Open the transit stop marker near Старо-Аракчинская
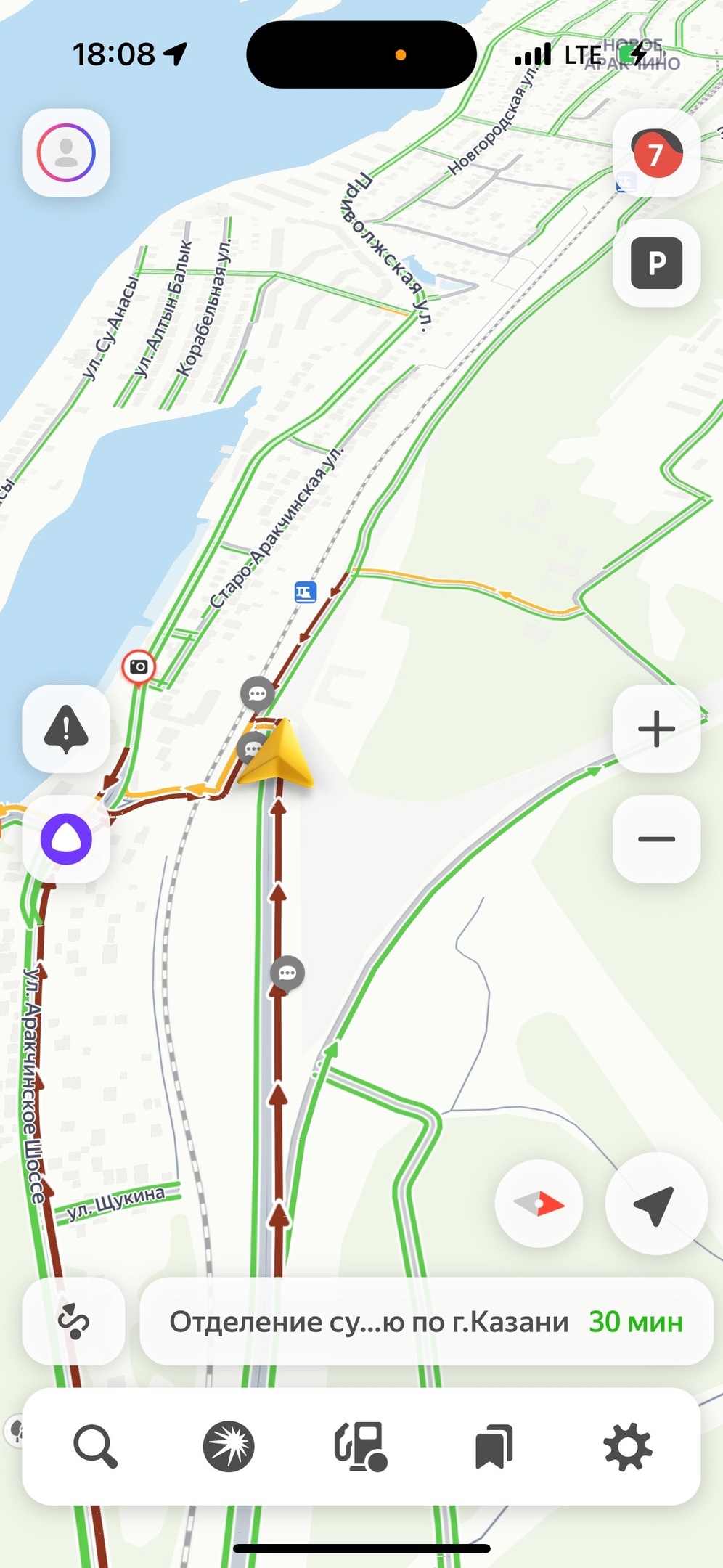This screenshot has width=723, height=1568. (305, 592)
